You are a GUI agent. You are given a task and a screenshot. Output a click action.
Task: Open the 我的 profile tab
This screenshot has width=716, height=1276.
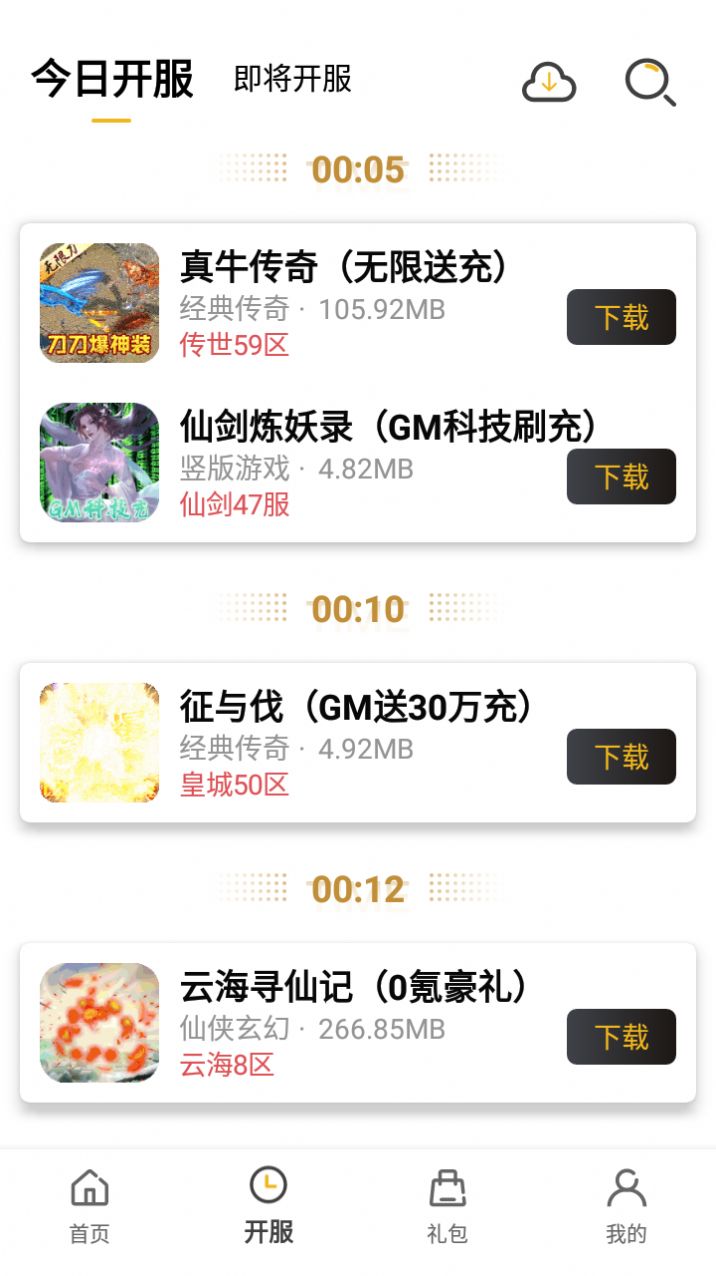[x=626, y=1205]
